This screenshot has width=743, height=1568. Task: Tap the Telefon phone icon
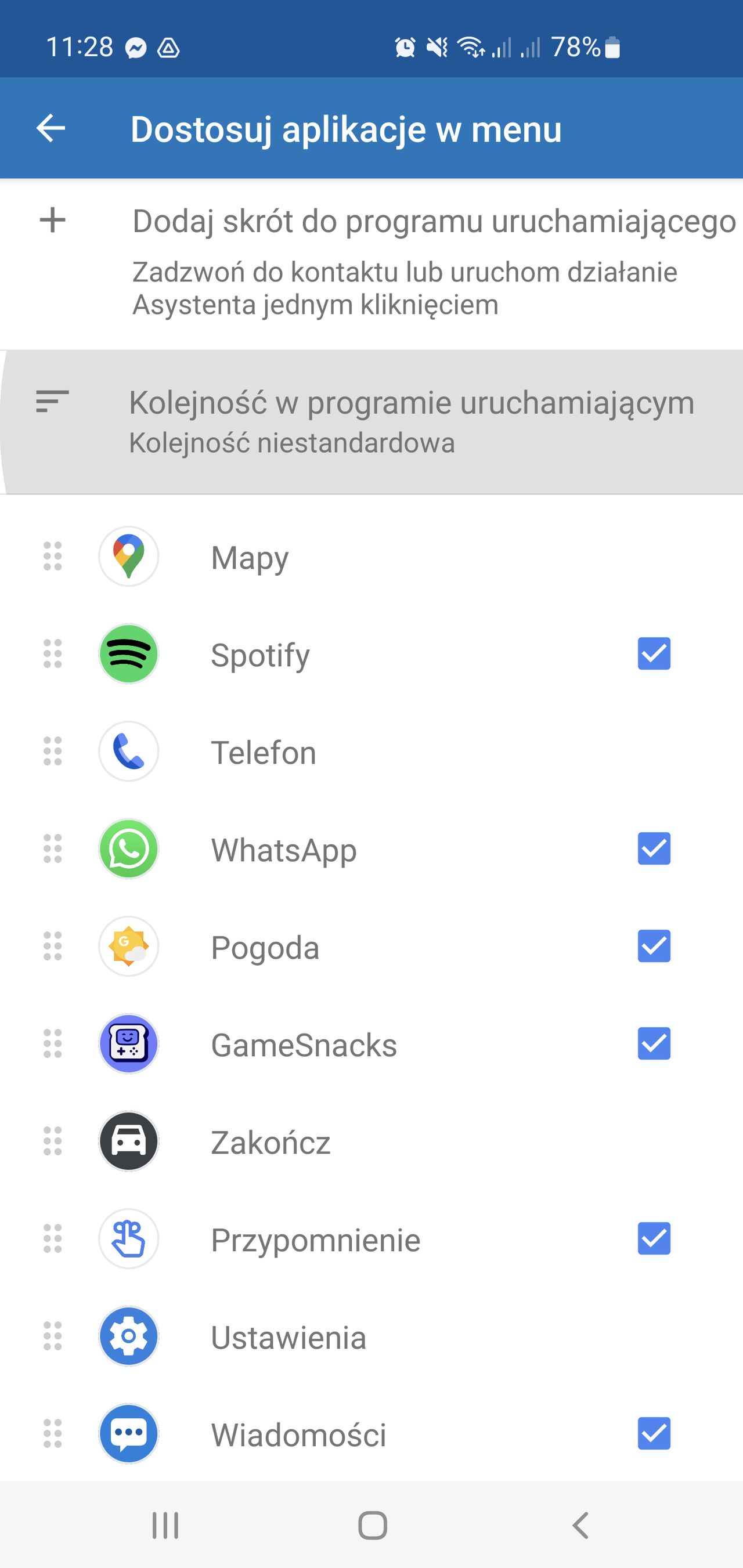click(x=128, y=752)
